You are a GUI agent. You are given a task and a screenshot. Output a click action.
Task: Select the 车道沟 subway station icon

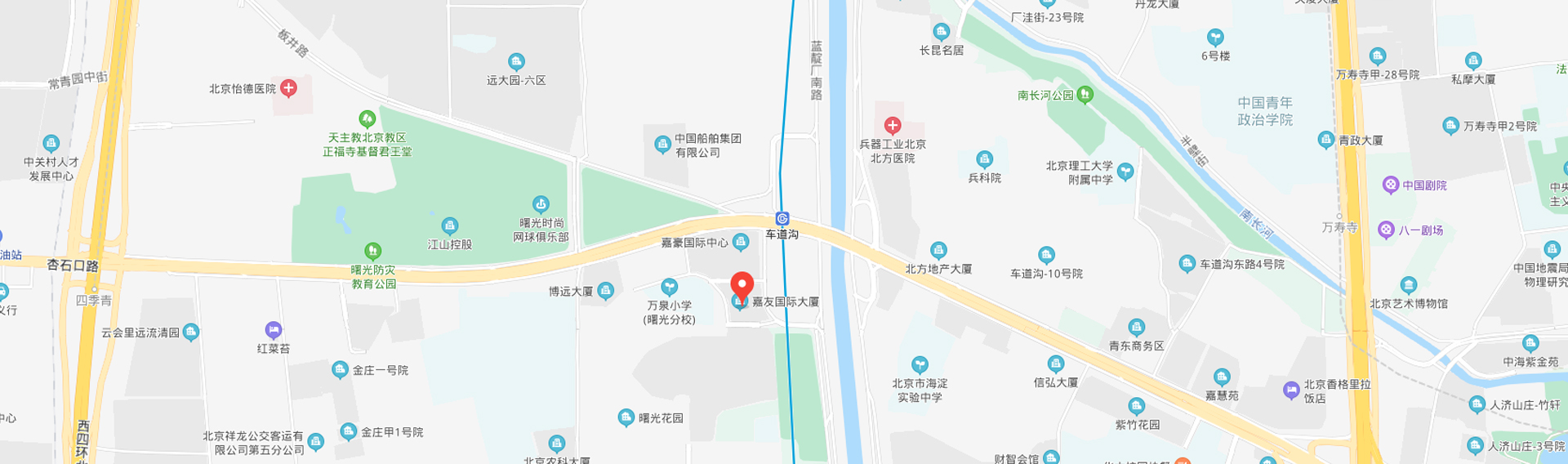782,219
